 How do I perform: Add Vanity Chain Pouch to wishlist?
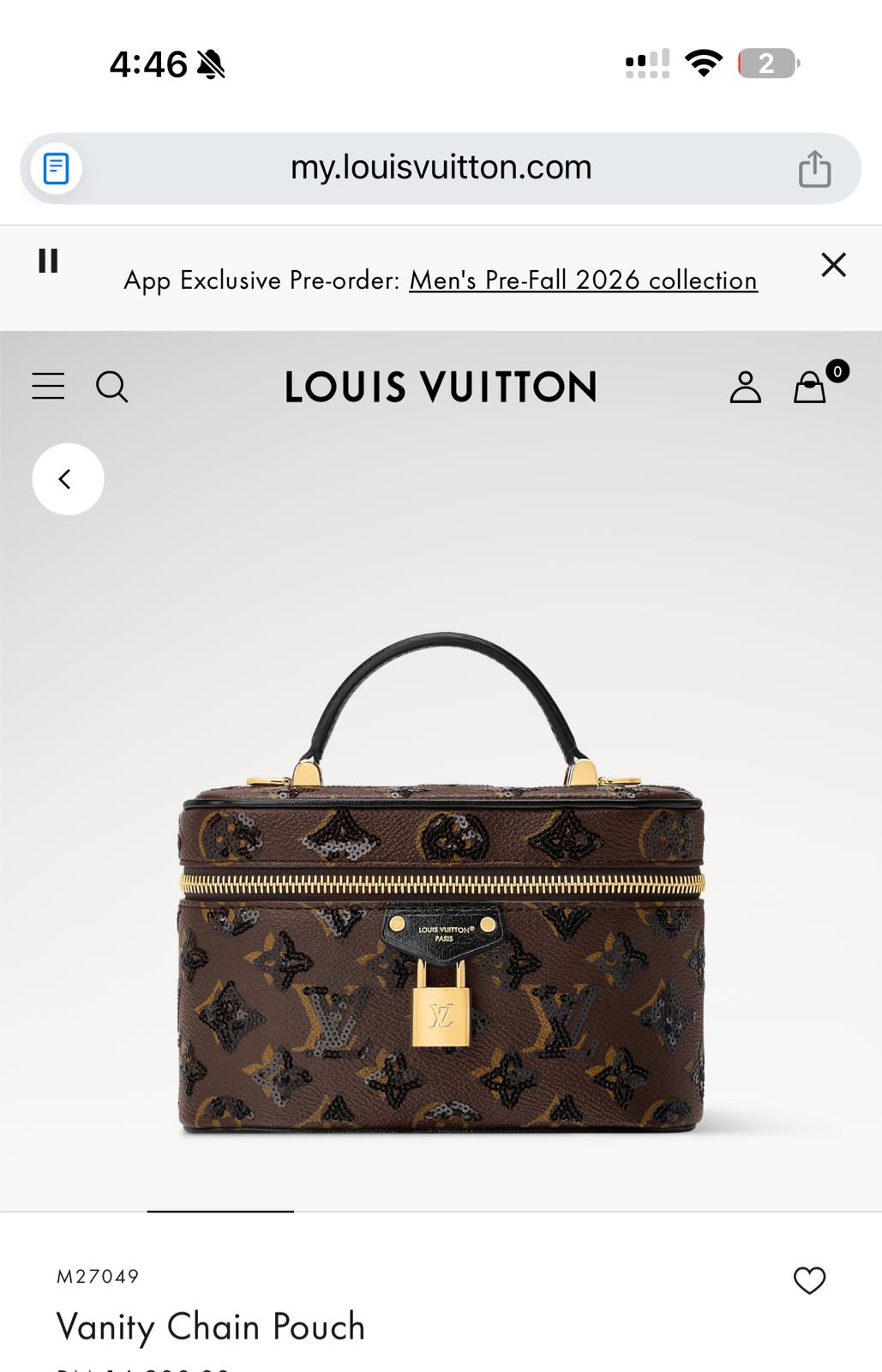[809, 1280]
